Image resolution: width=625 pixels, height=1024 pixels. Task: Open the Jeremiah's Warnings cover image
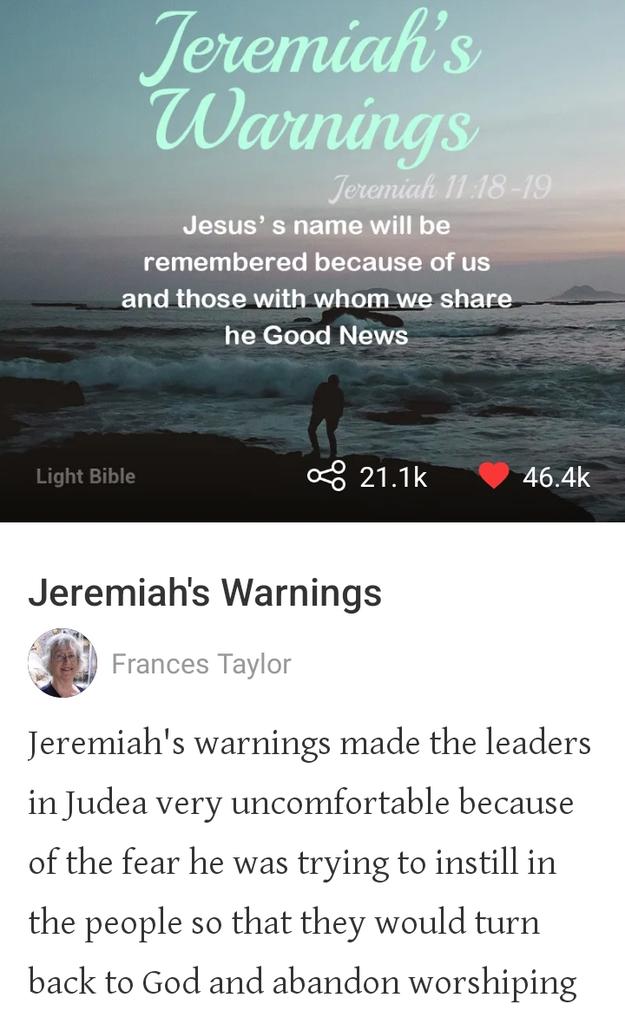pos(312,250)
